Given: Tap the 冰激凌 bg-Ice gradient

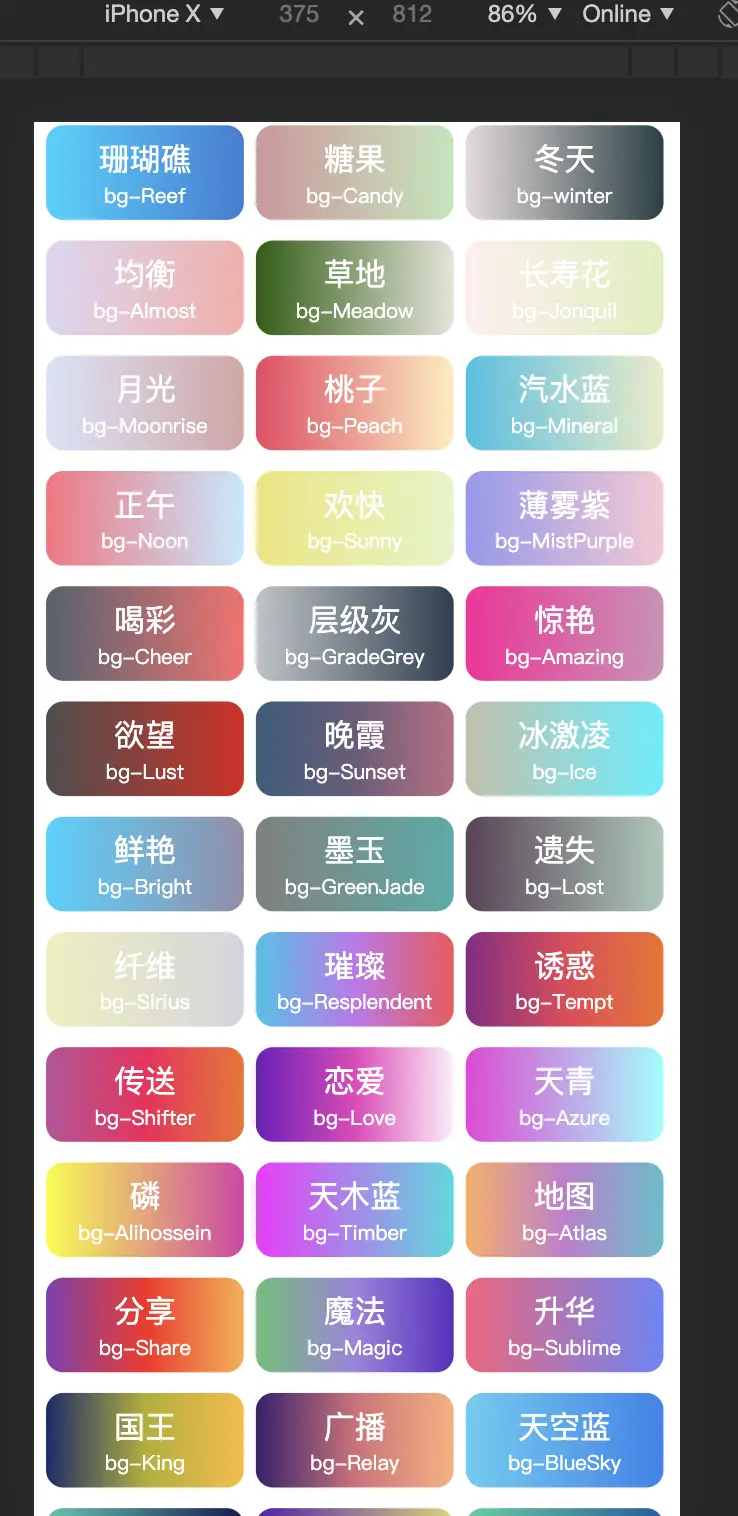Looking at the screenshot, I should 564,749.
